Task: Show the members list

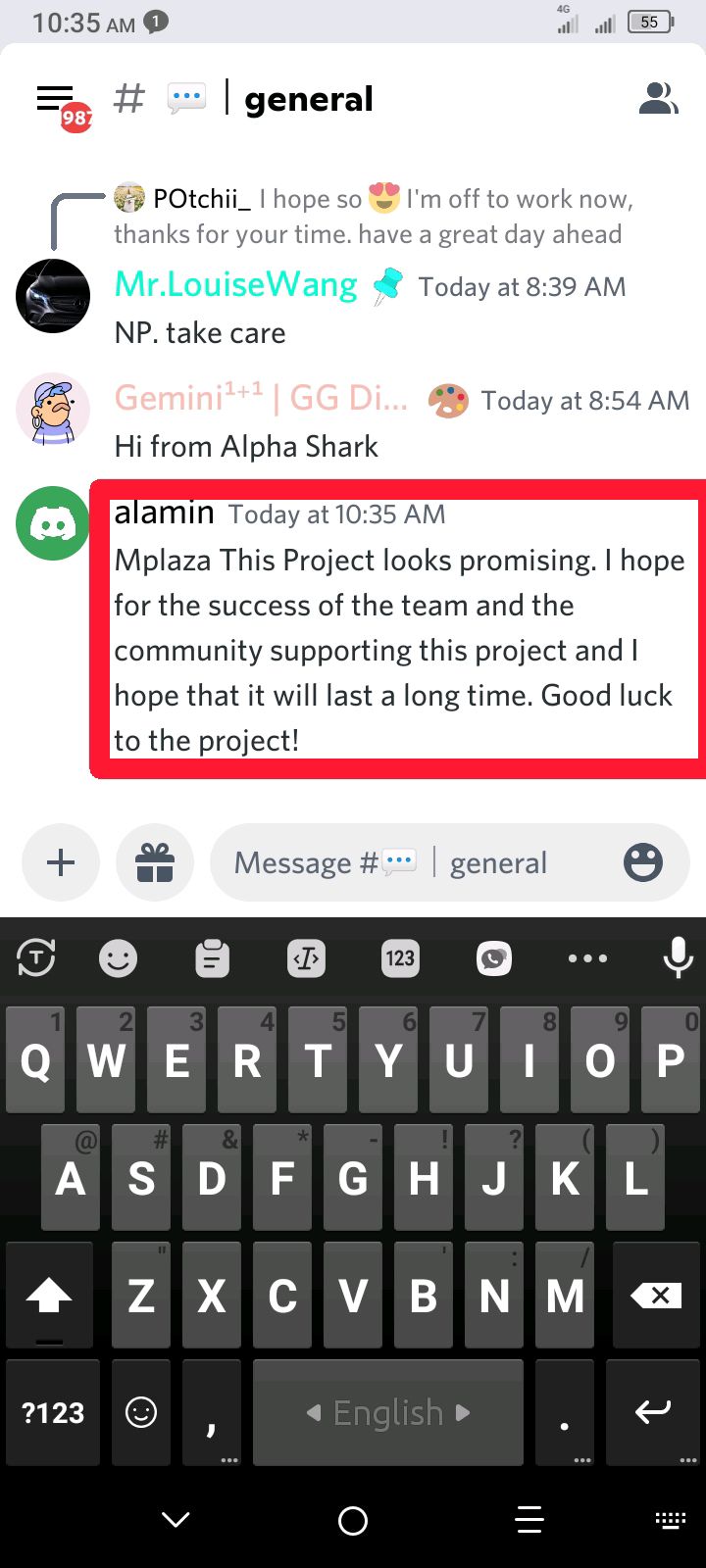Action: [x=658, y=98]
